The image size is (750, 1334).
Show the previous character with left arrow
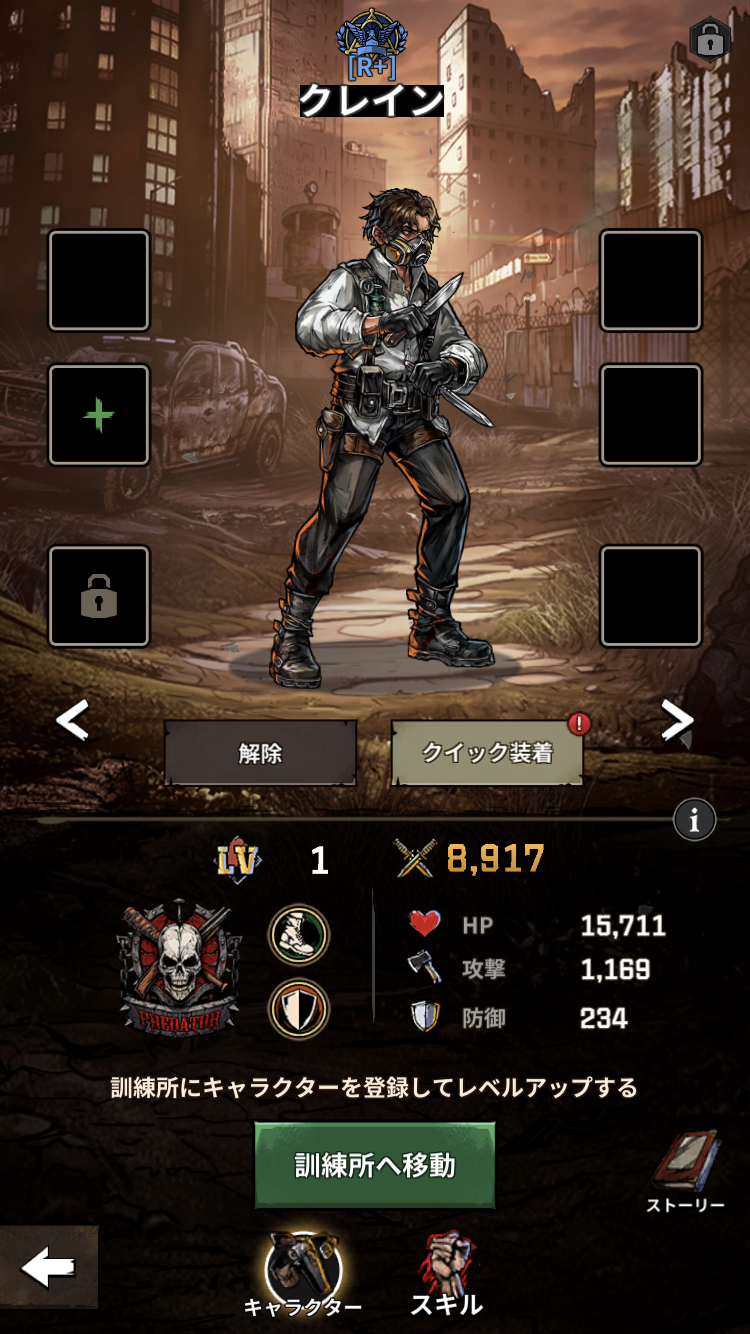coord(72,720)
